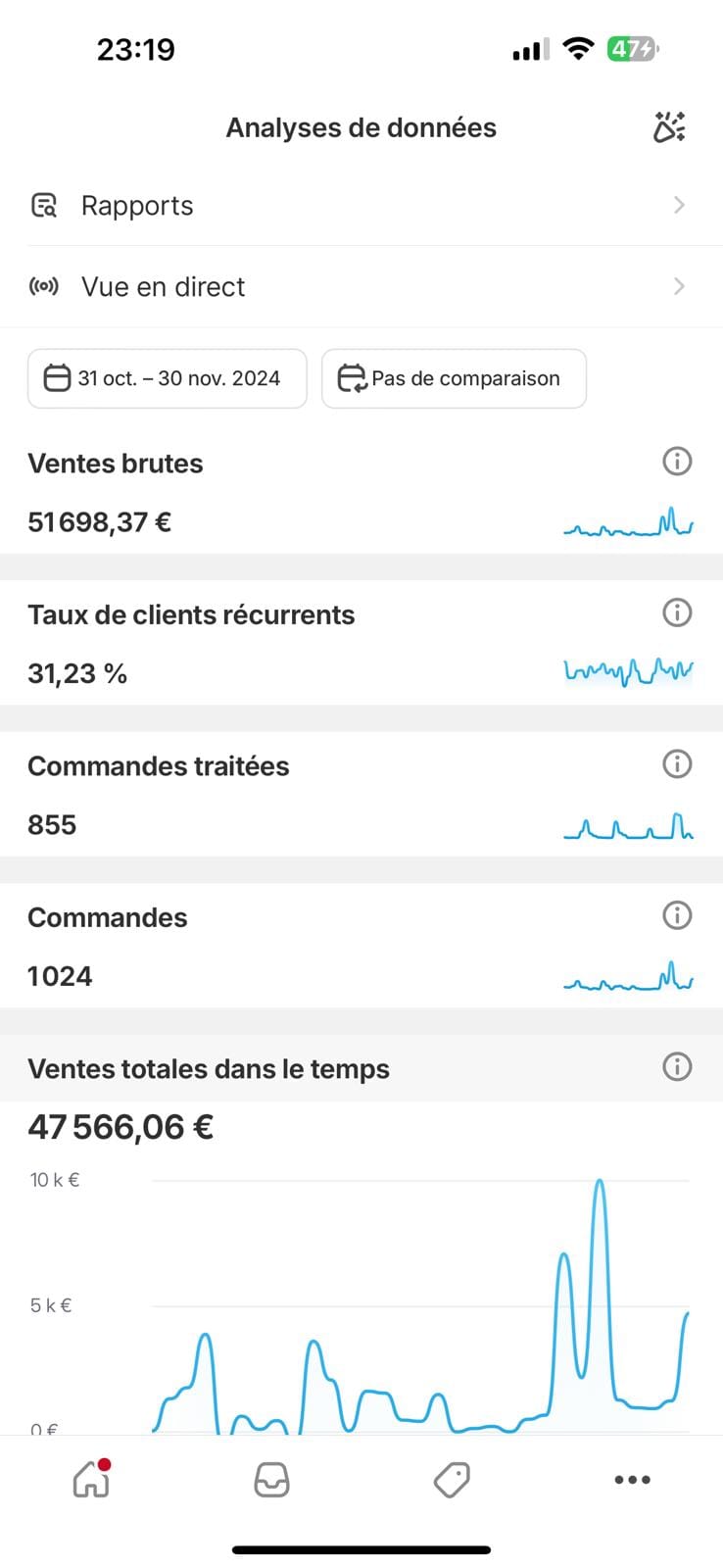
Task: Show info for Ventes brutes
Action: pos(677,462)
